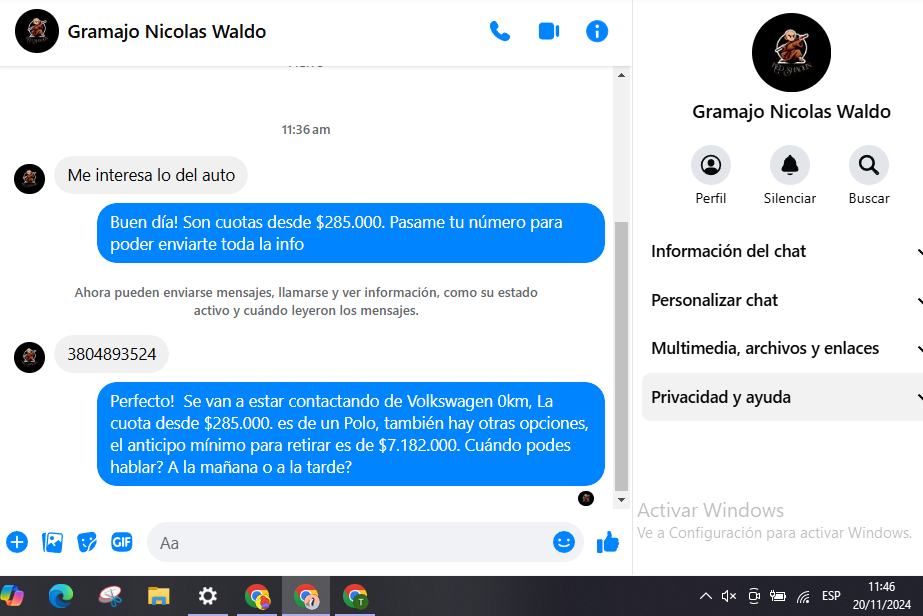Expand Información del chat section
The image size is (923, 616).
780,251
